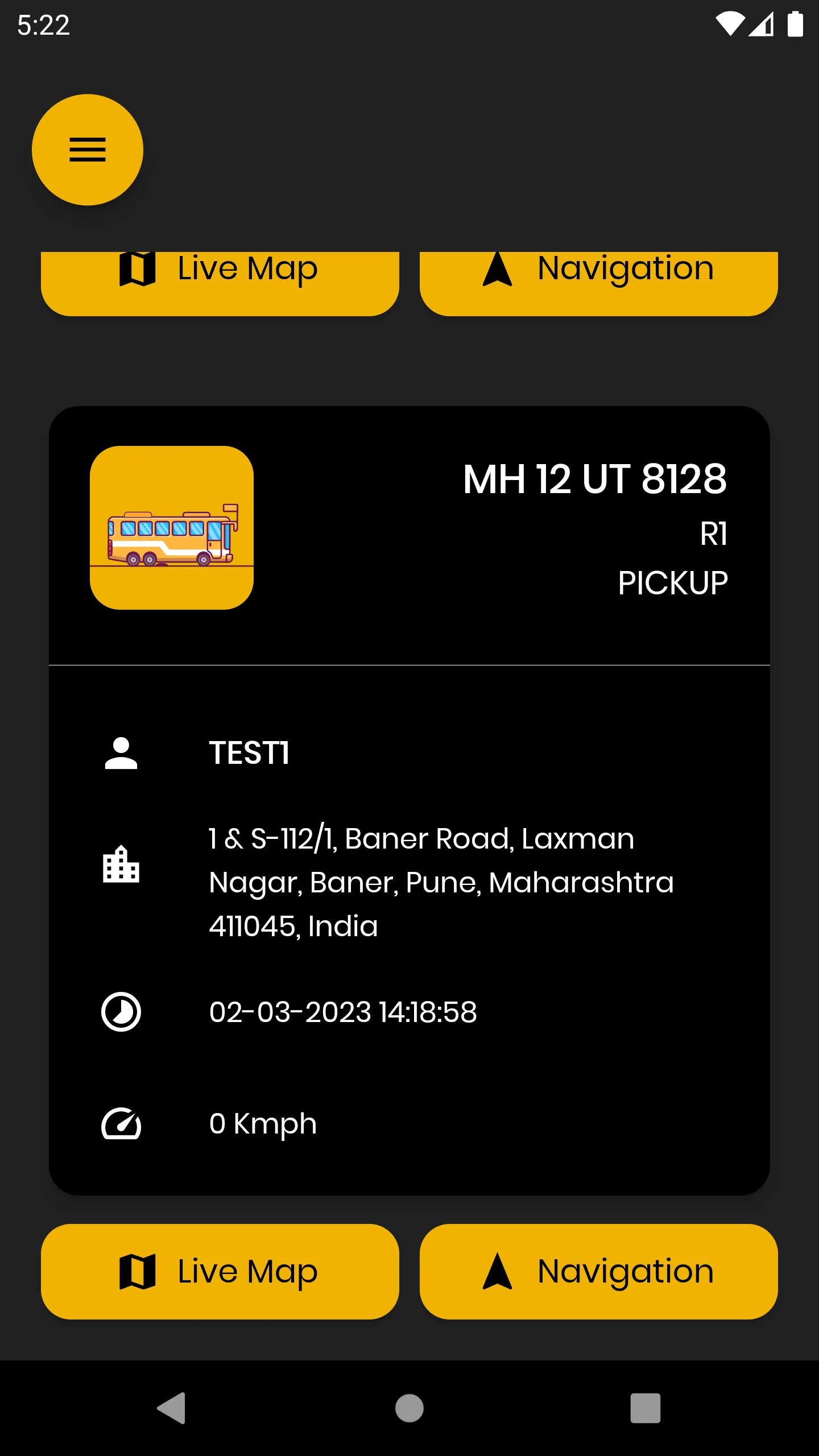The image size is (819, 1456).
Task: Select the bus image on the vehicle card
Action: (x=171, y=535)
